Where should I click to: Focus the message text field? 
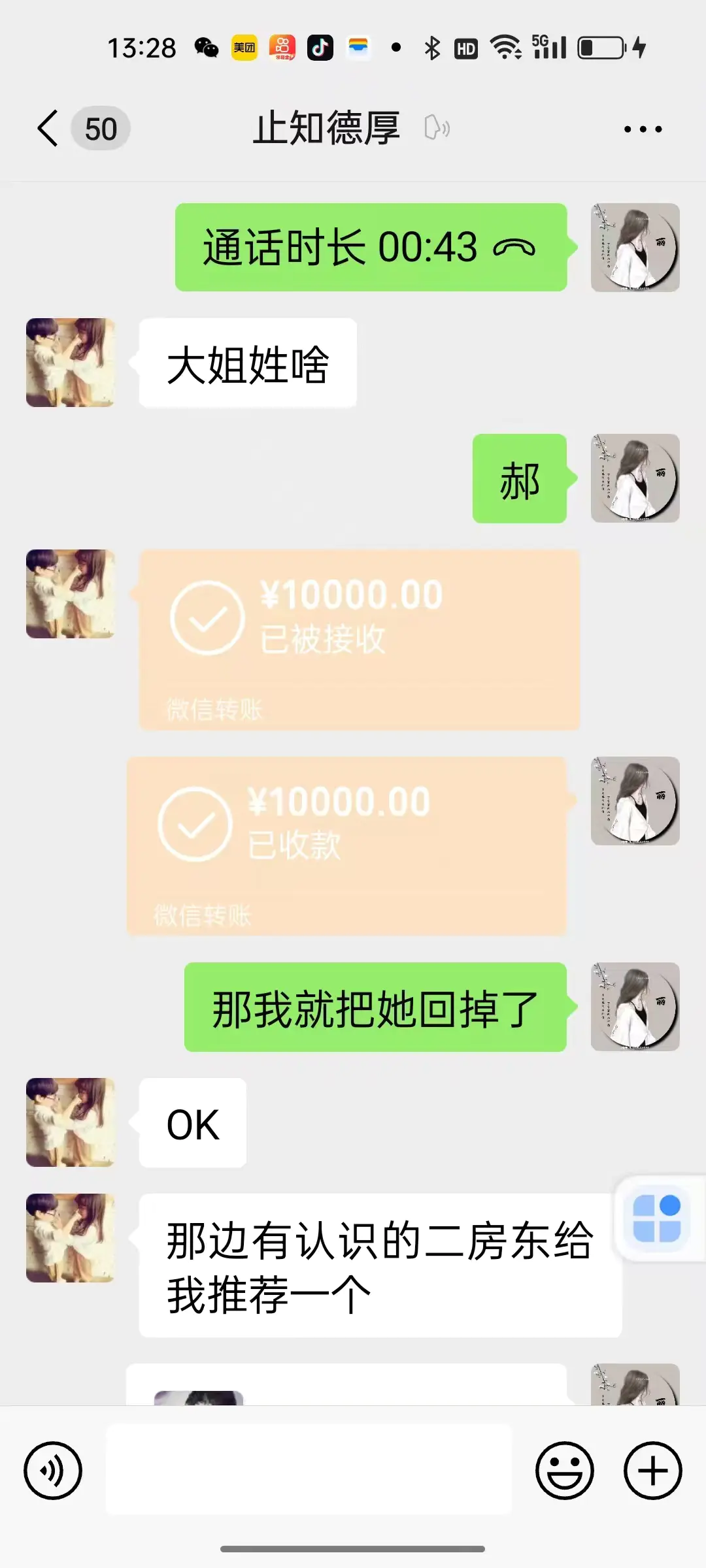pos(309,1469)
